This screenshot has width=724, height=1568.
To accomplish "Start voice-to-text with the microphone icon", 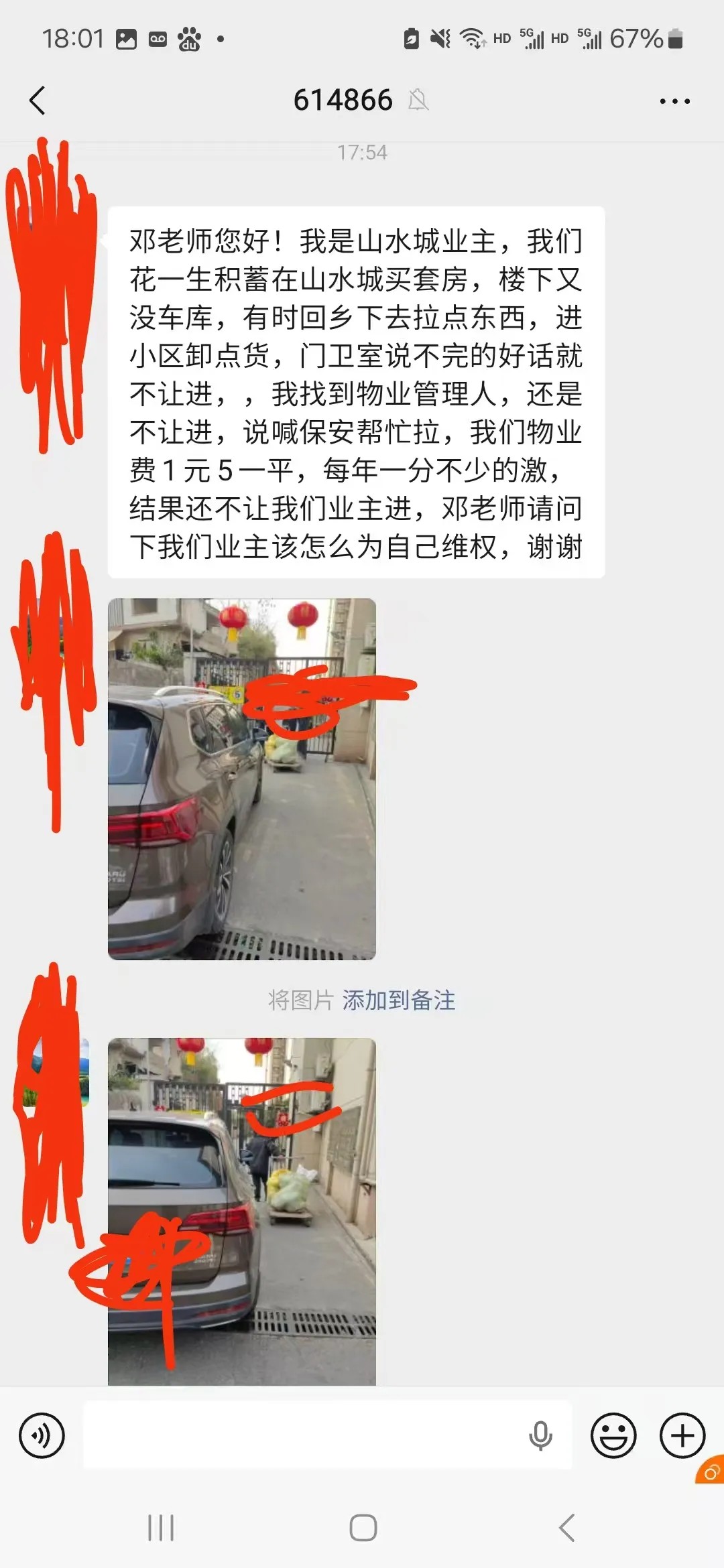I will pyautogui.click(x=540, y=1435).
